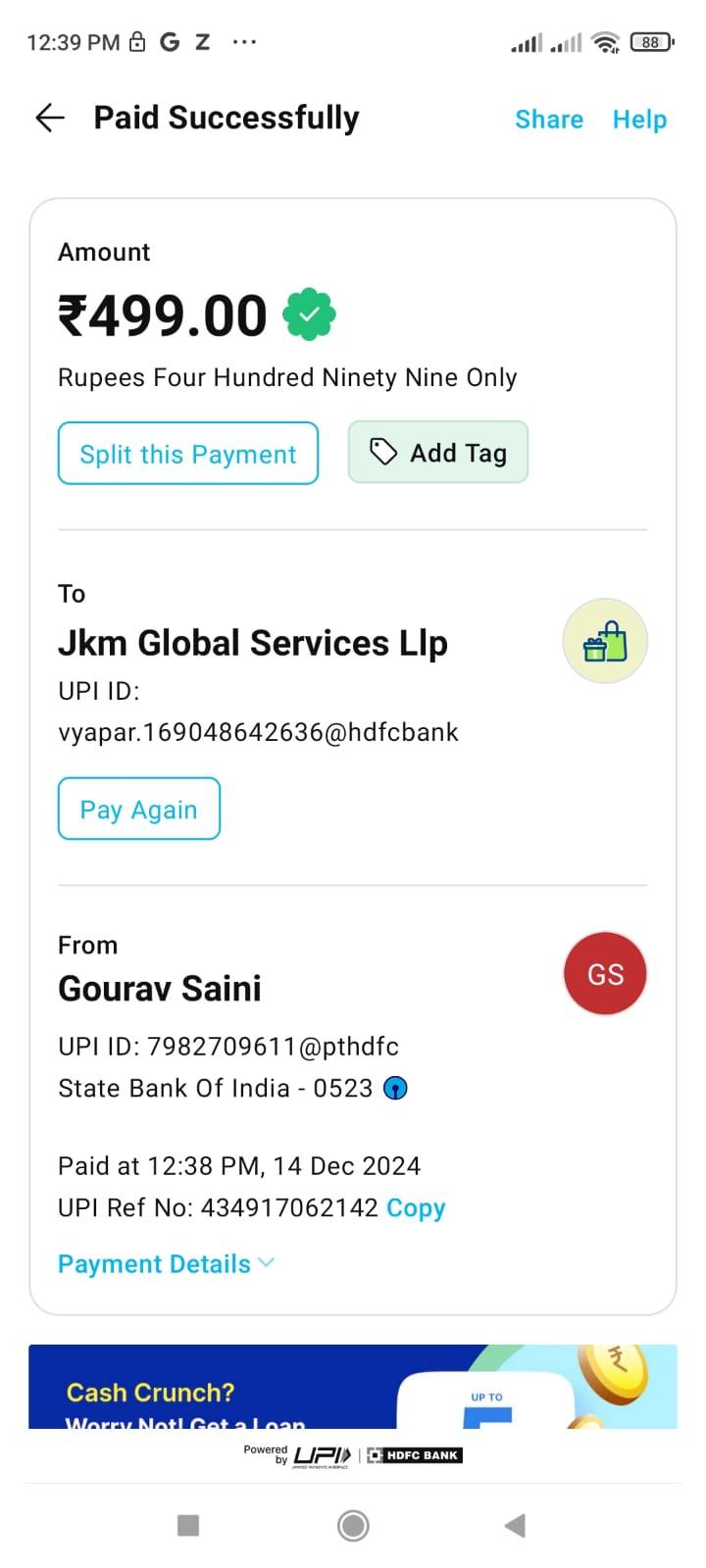Copy the UPI reference number
Viewport: 706px width, 1568px height.
click(x=416, y=1208)
